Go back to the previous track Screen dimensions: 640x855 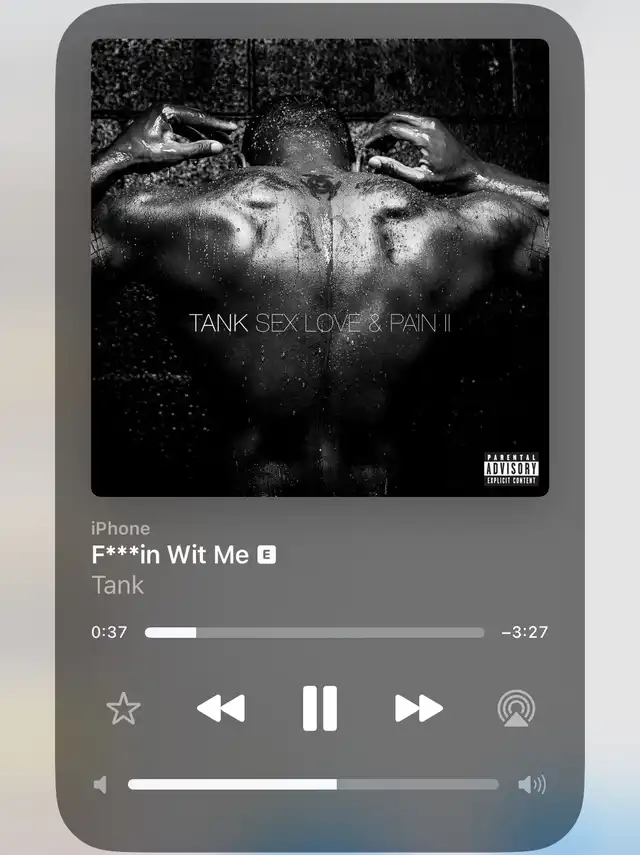click(221, 709)
